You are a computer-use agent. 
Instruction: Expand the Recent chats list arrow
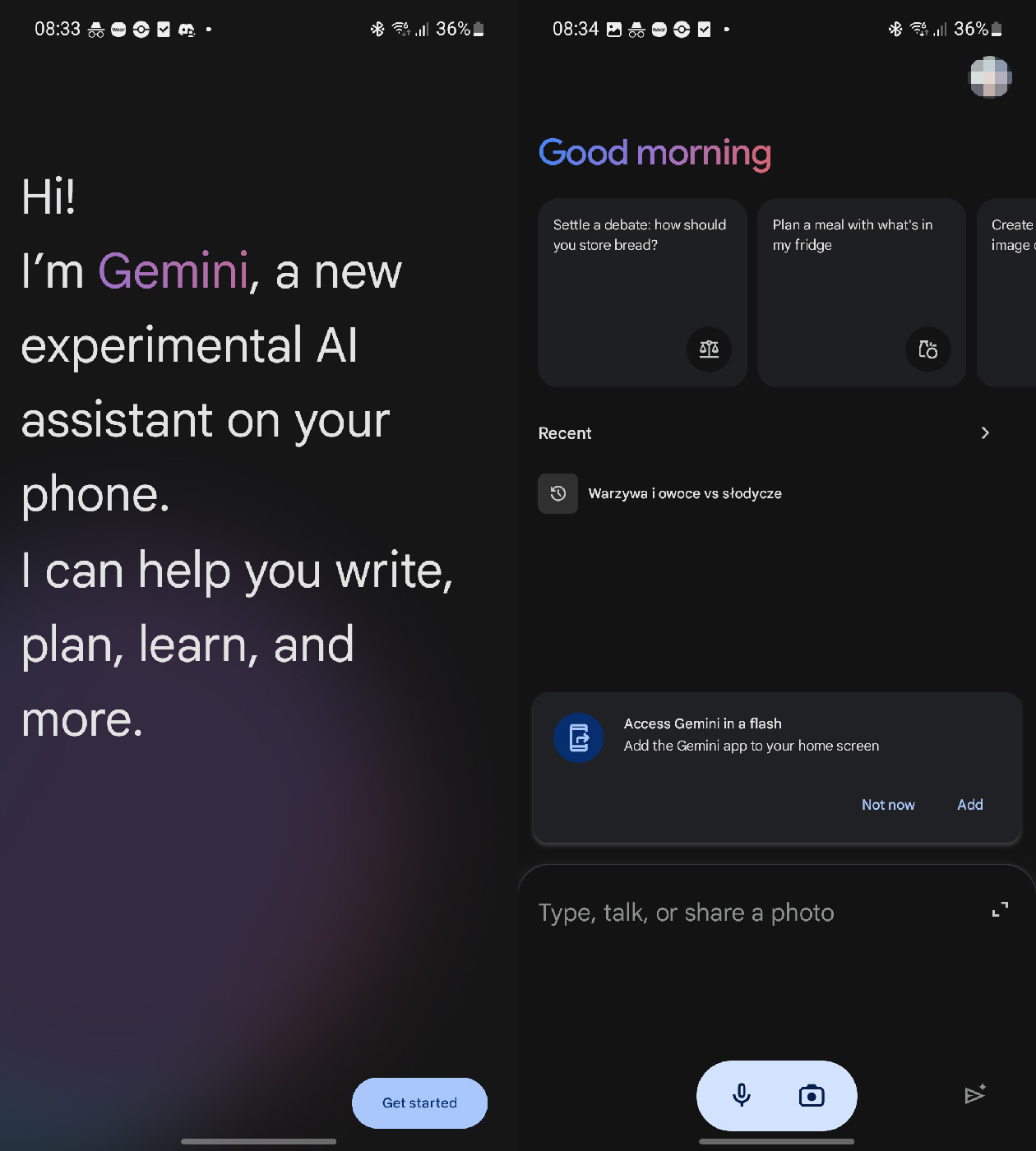click(x=985, y=433)
